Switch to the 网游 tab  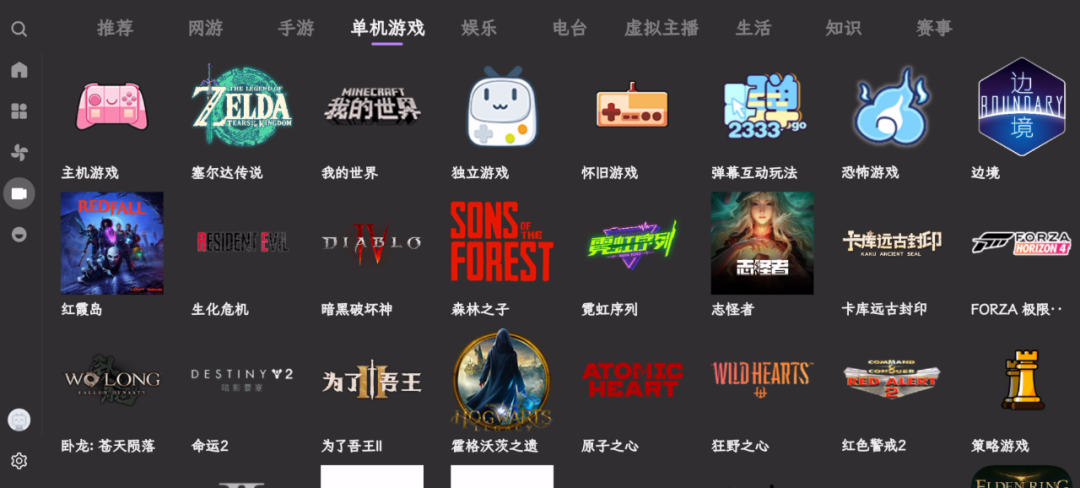click(206, 28)
